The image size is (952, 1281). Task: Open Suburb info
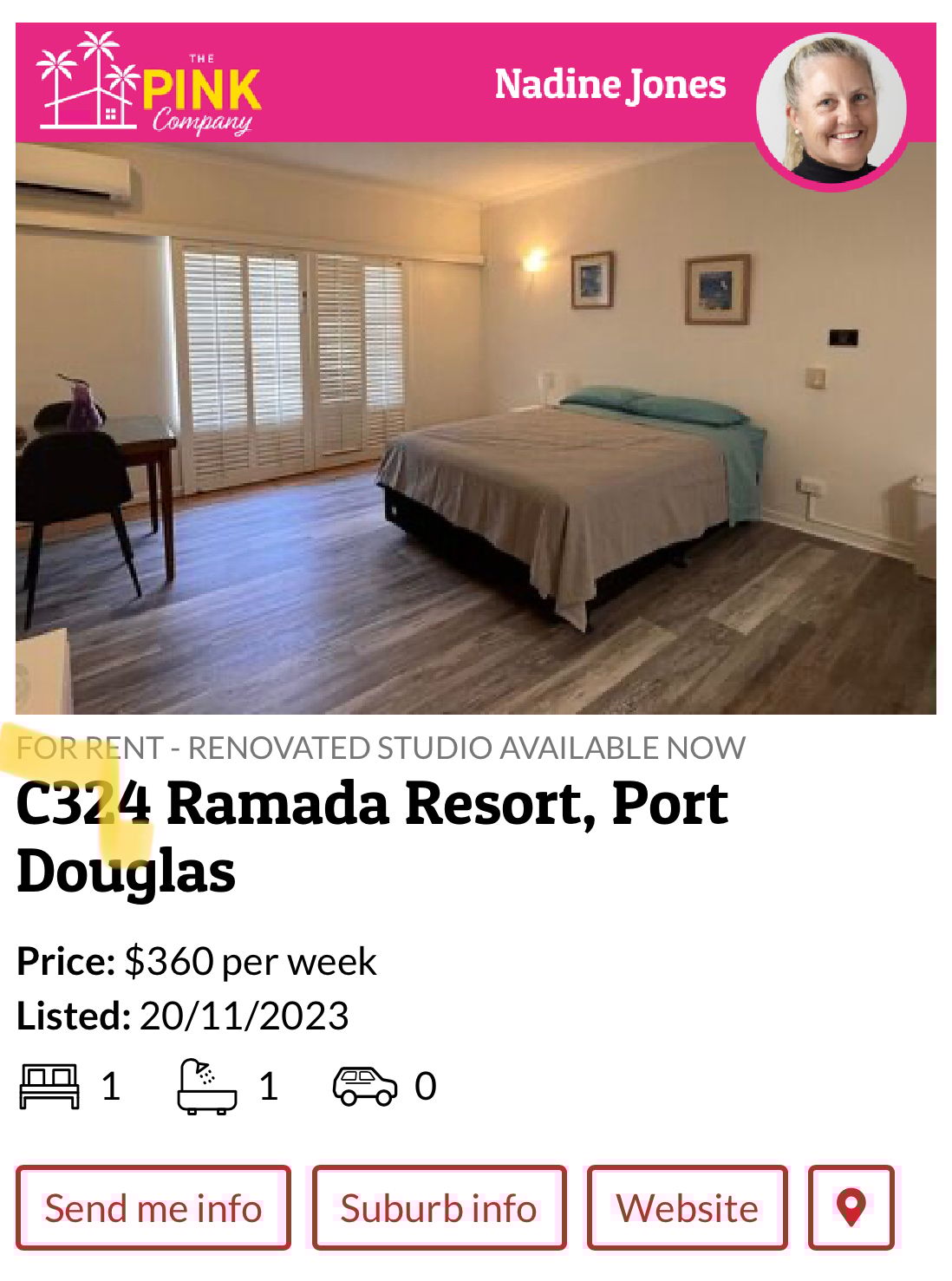439,1207
